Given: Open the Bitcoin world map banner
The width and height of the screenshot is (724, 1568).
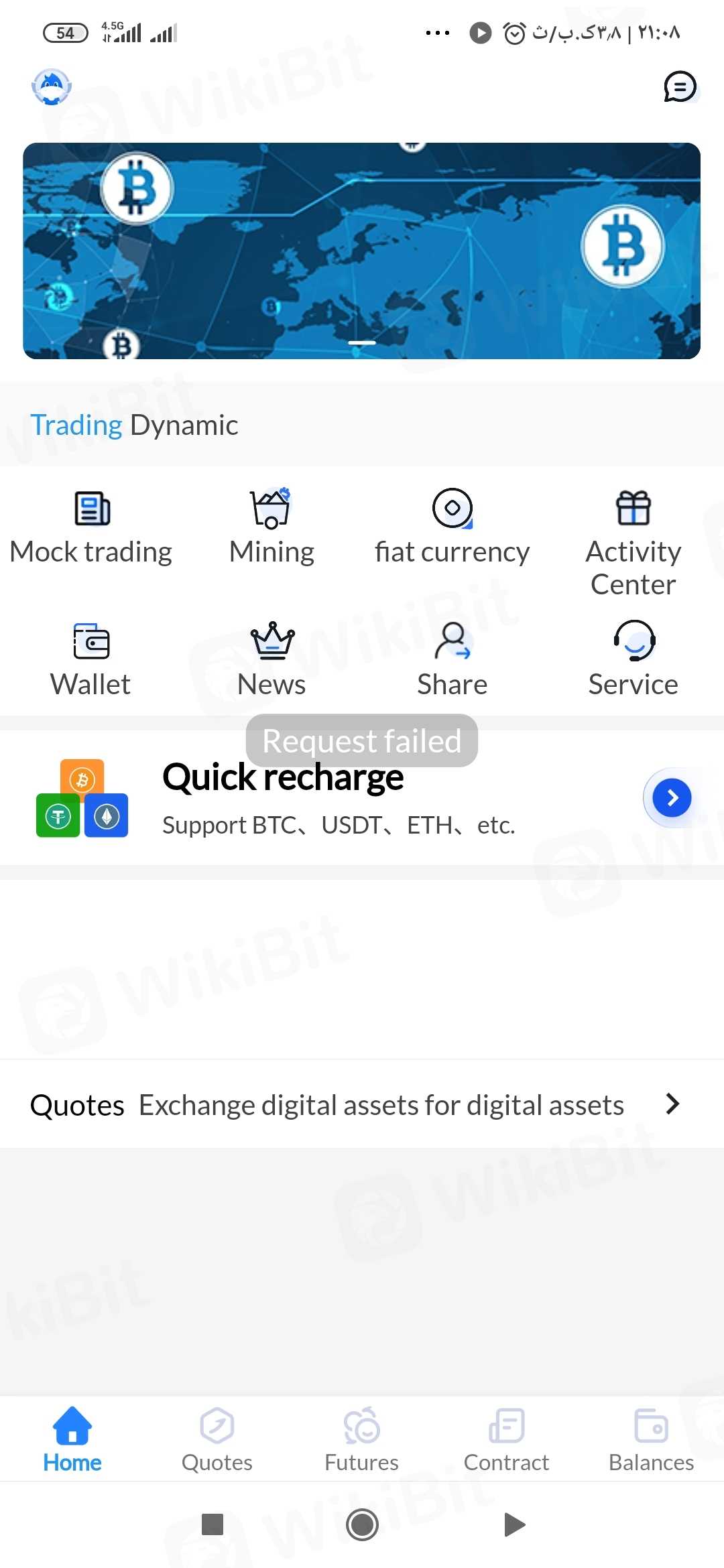Looking at the screenshot, I should (x=362, y=251).
